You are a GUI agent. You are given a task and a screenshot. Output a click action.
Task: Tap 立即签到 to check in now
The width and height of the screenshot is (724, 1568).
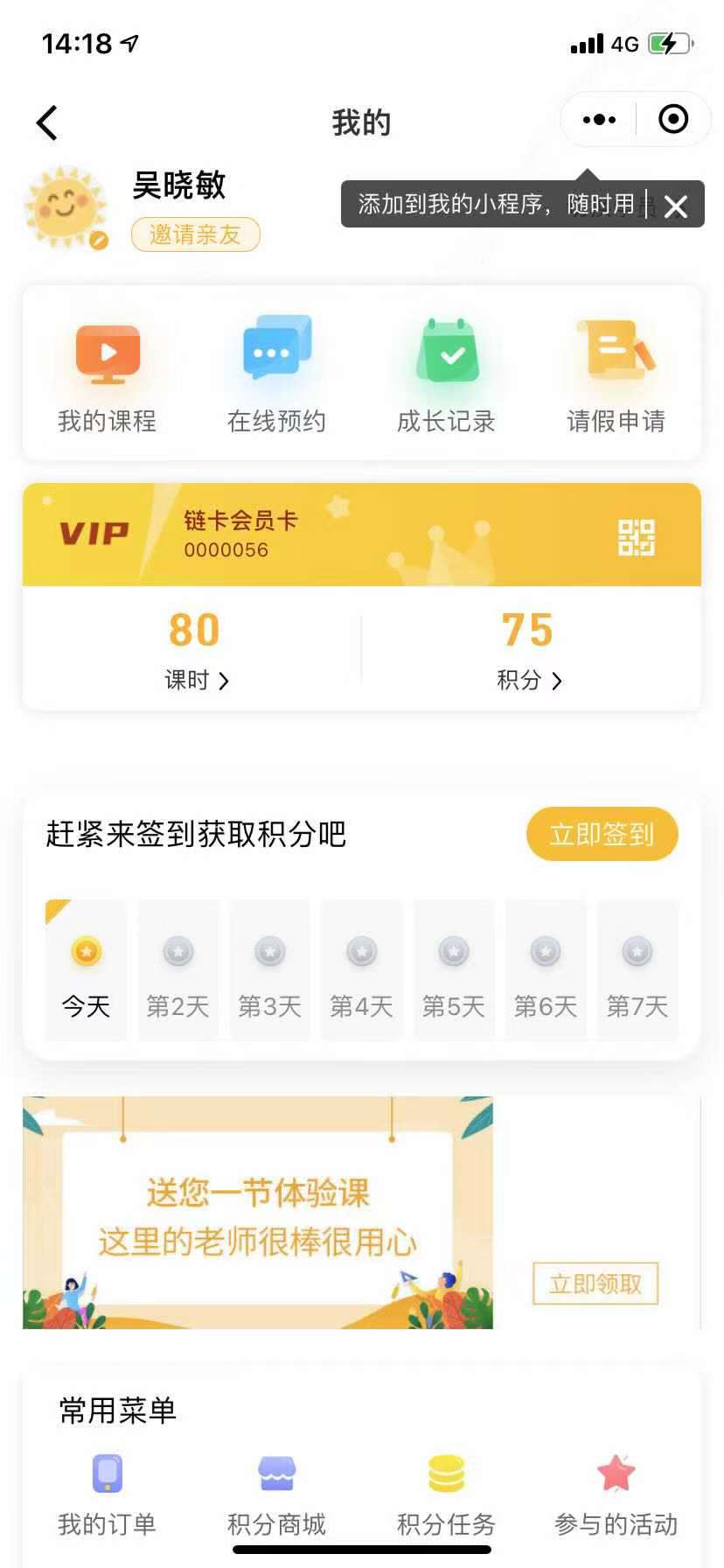pyautogui.click(x=602, y=834)
